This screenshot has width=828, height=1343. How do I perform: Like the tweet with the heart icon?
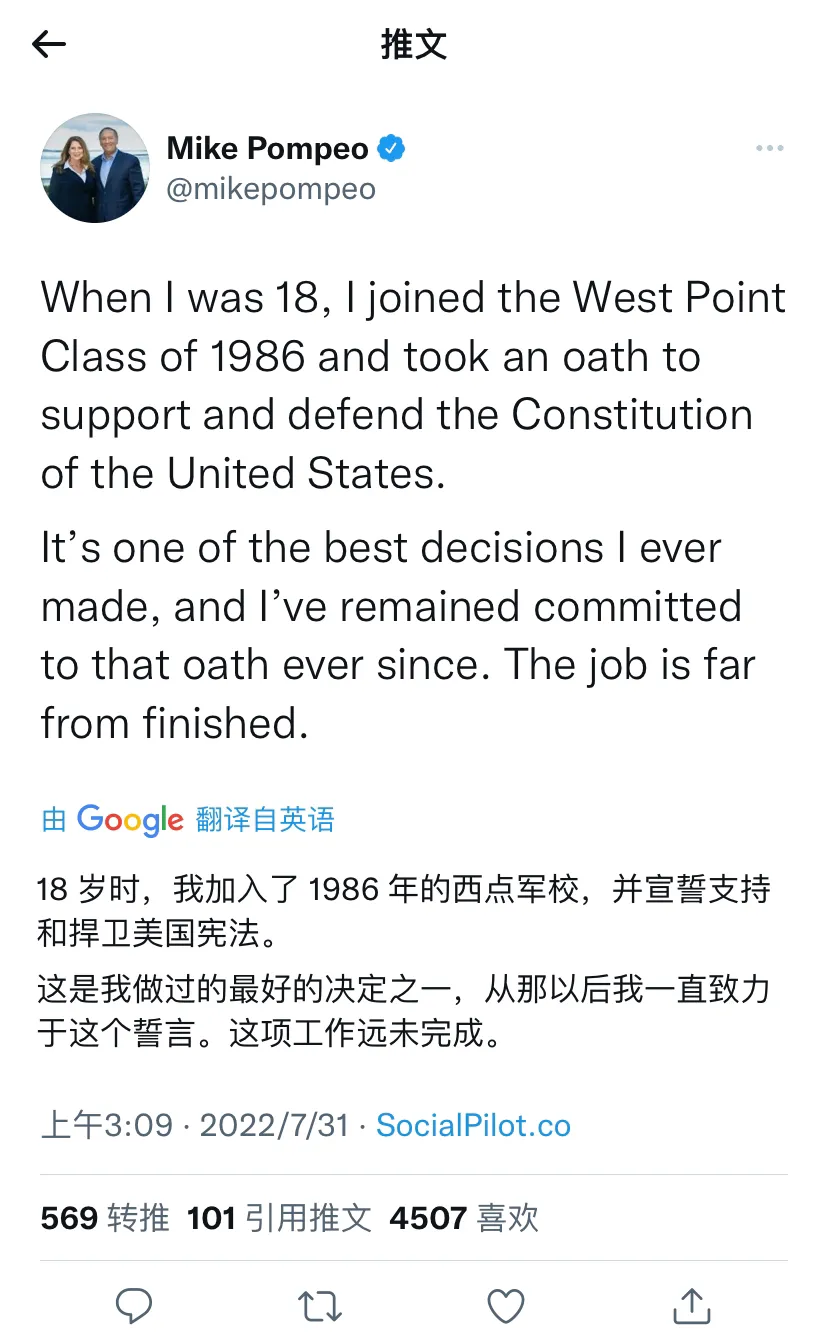point(506,1305)
